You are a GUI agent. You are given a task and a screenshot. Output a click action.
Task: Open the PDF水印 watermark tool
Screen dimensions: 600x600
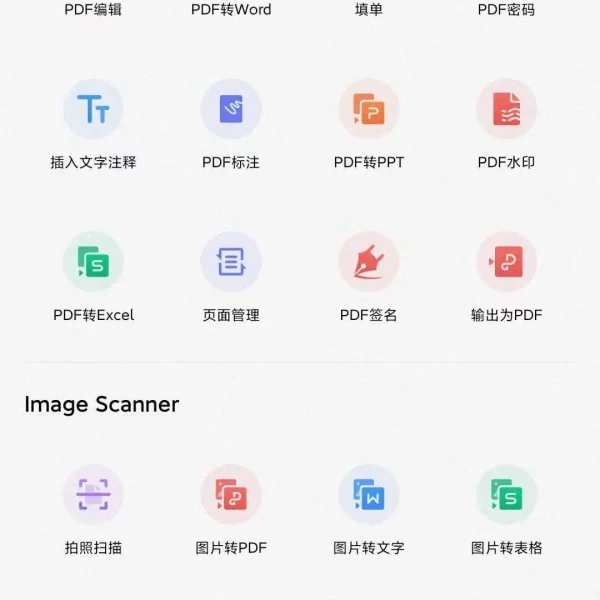coord(506,109)
